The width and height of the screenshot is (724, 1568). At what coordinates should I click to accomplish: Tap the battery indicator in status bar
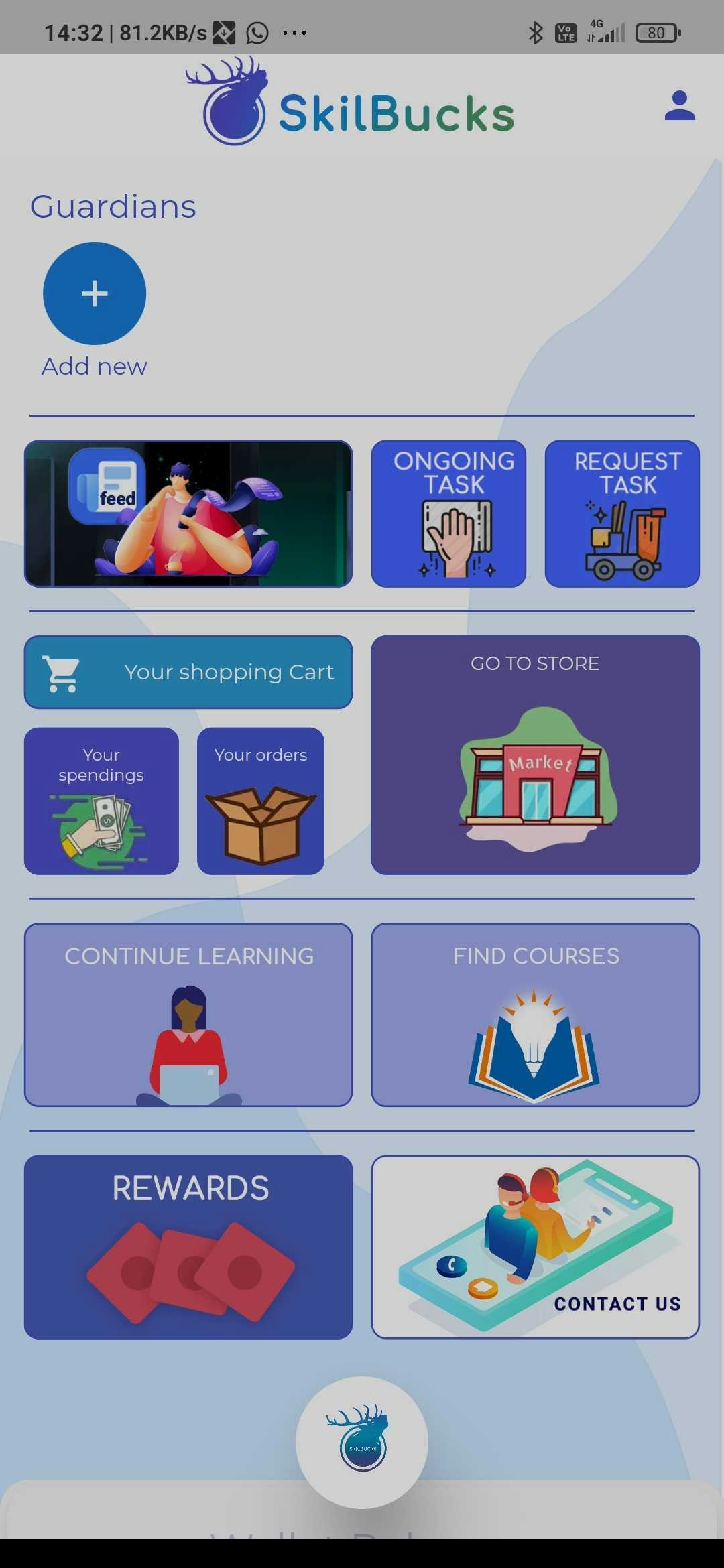(x=656, y=31)
